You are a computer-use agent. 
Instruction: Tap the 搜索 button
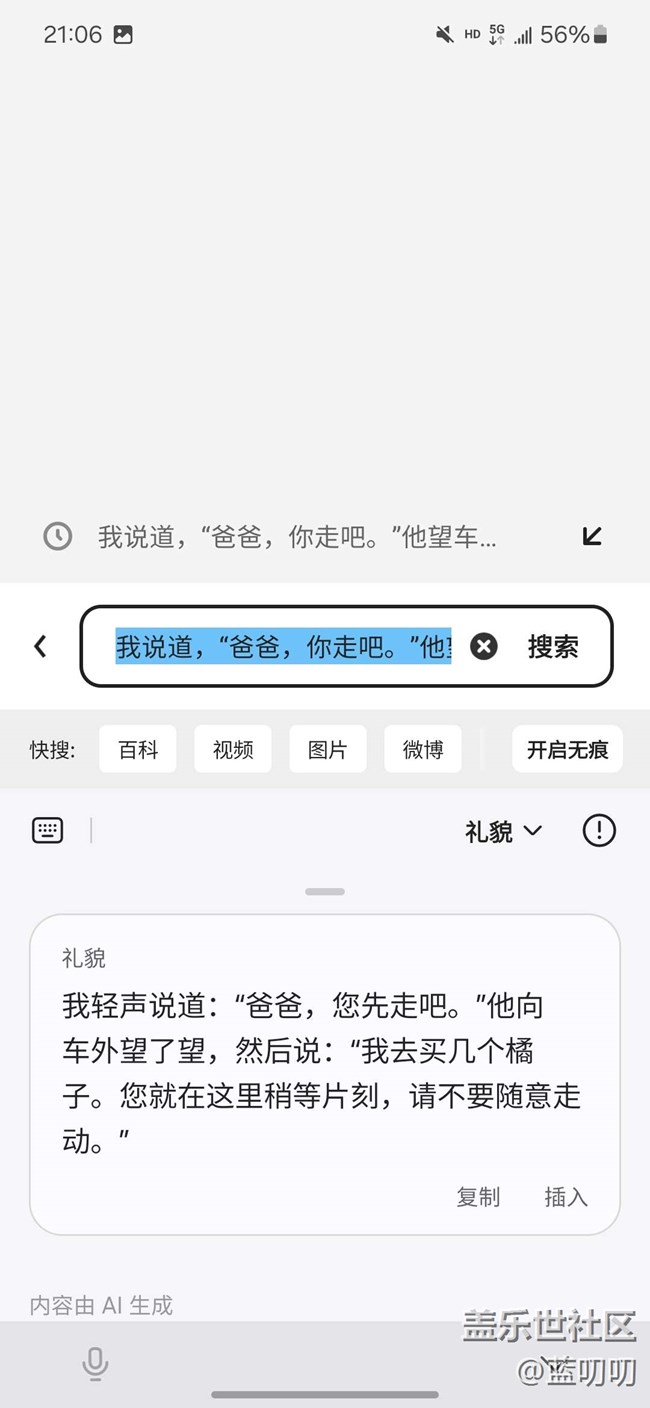pyautogui.click(x=553, y=647)
